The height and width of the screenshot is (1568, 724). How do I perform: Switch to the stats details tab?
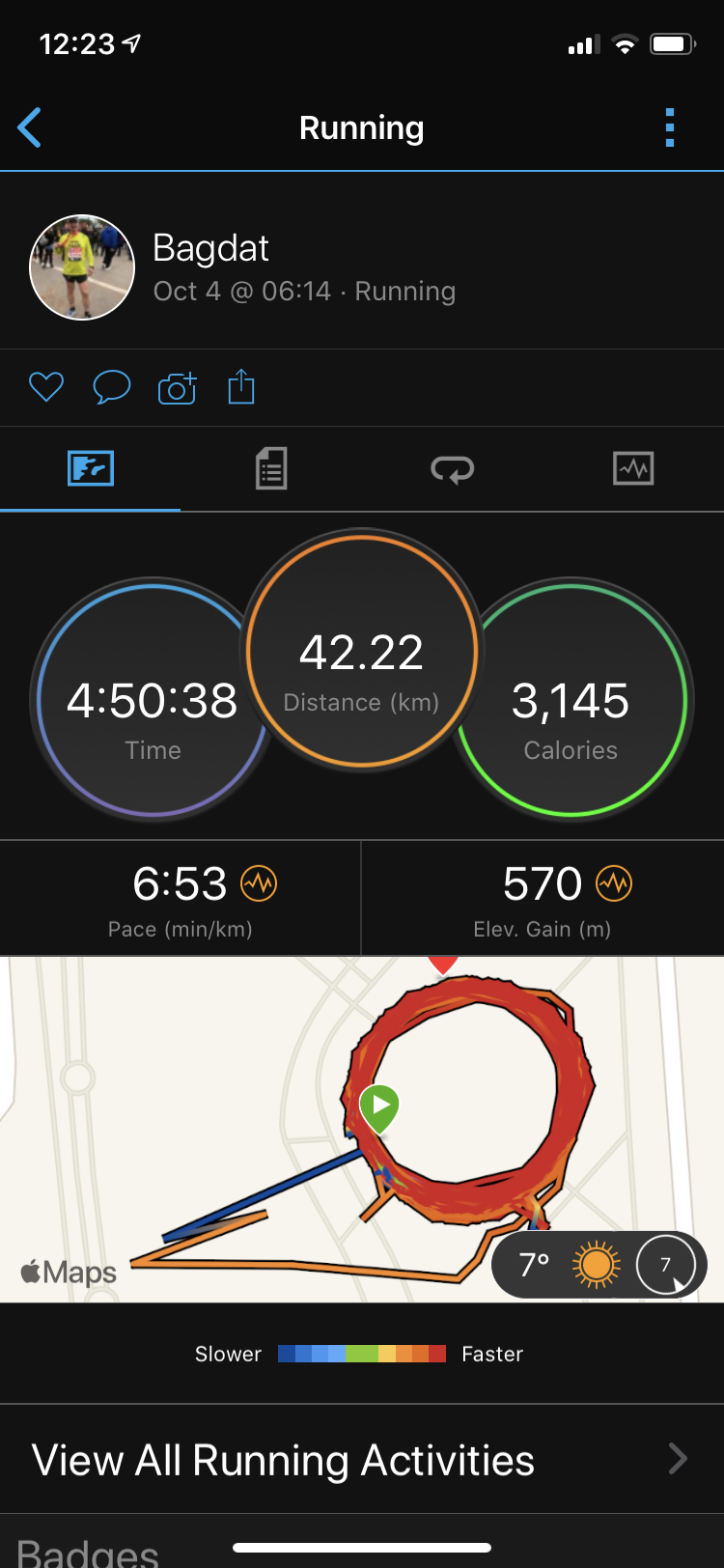pos(271,469)
